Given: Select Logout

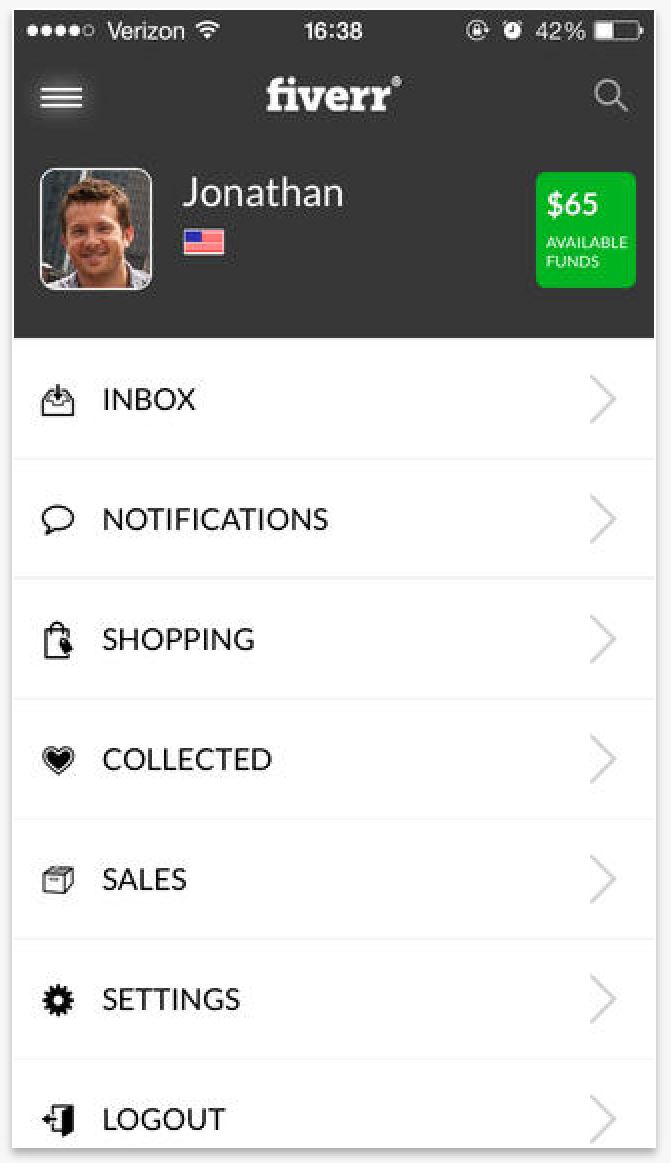Looking at the screenshot, I should pos(334,1105).
